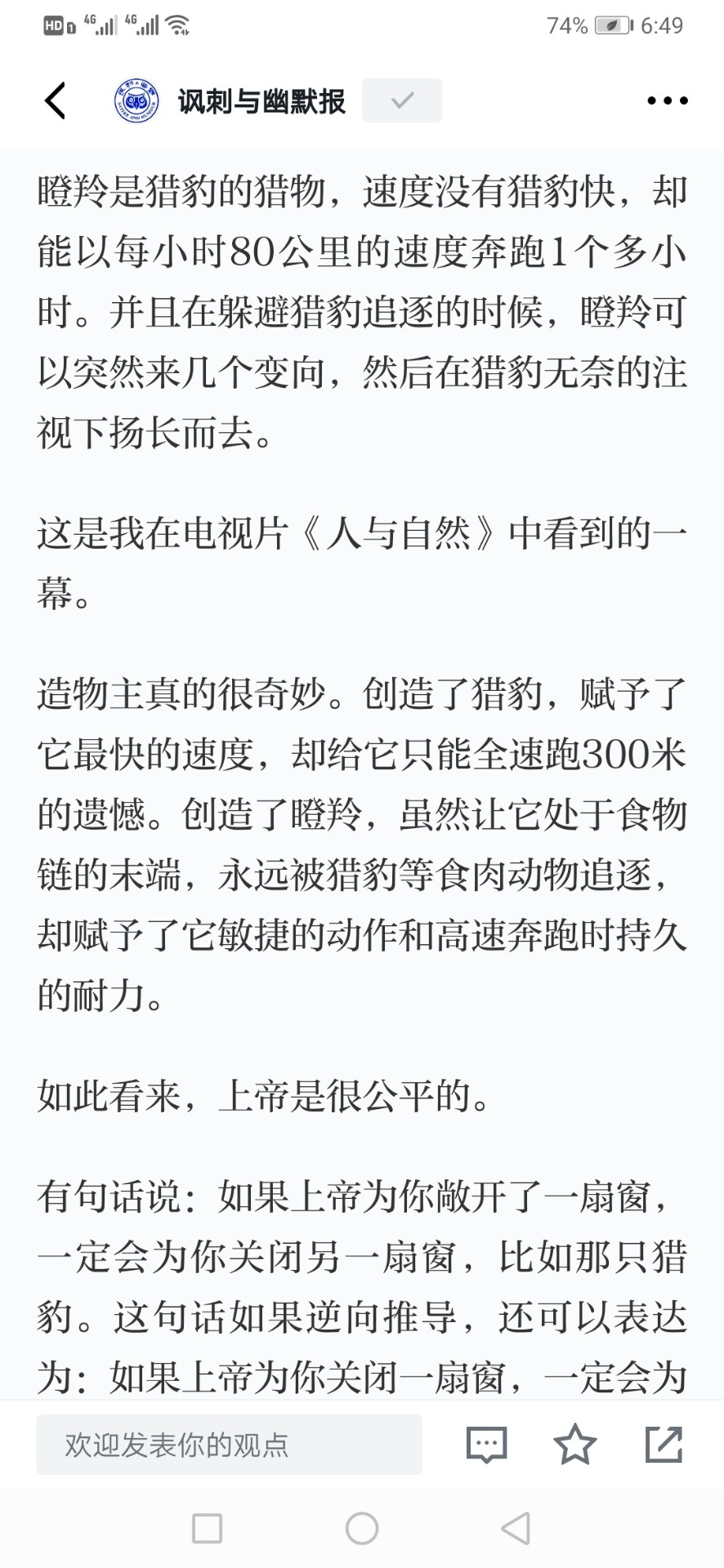Viewport: 724px width, 1568px height.
Task: Bookmark the article with the star icon
Action: (575, 1444)
